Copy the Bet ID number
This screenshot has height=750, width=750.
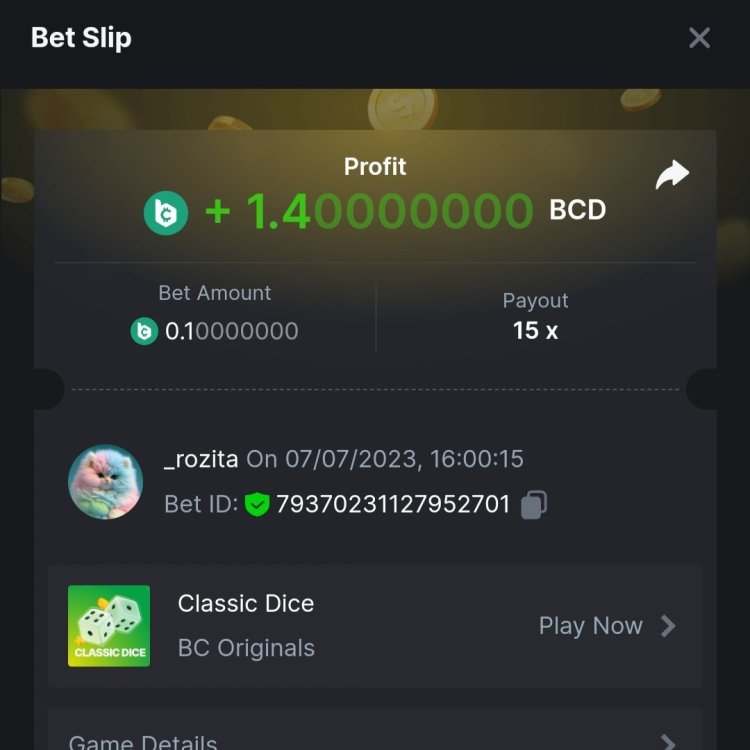click(534, 505)
